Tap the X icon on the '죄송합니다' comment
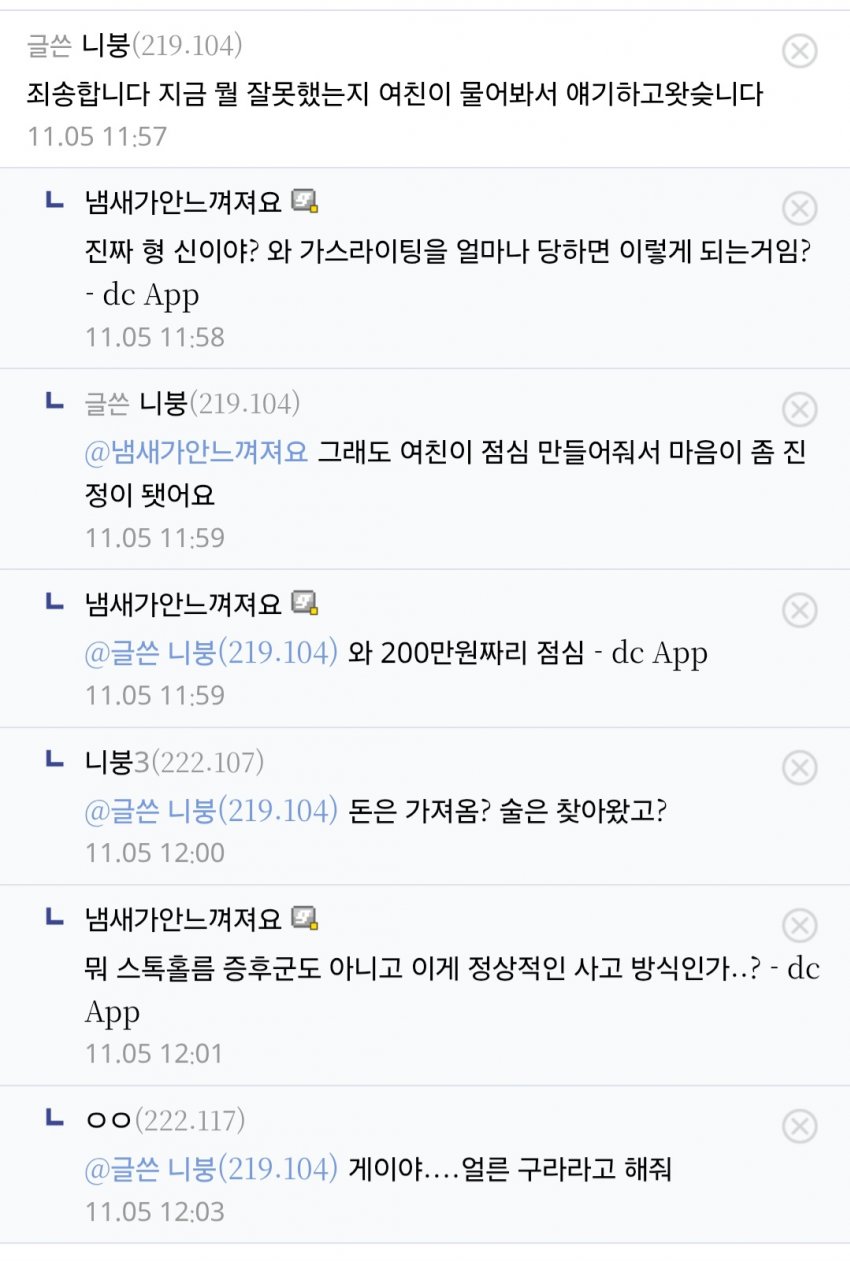This screenshot has height=1261, width=850. pyautogui.click(x=799, y=50)
